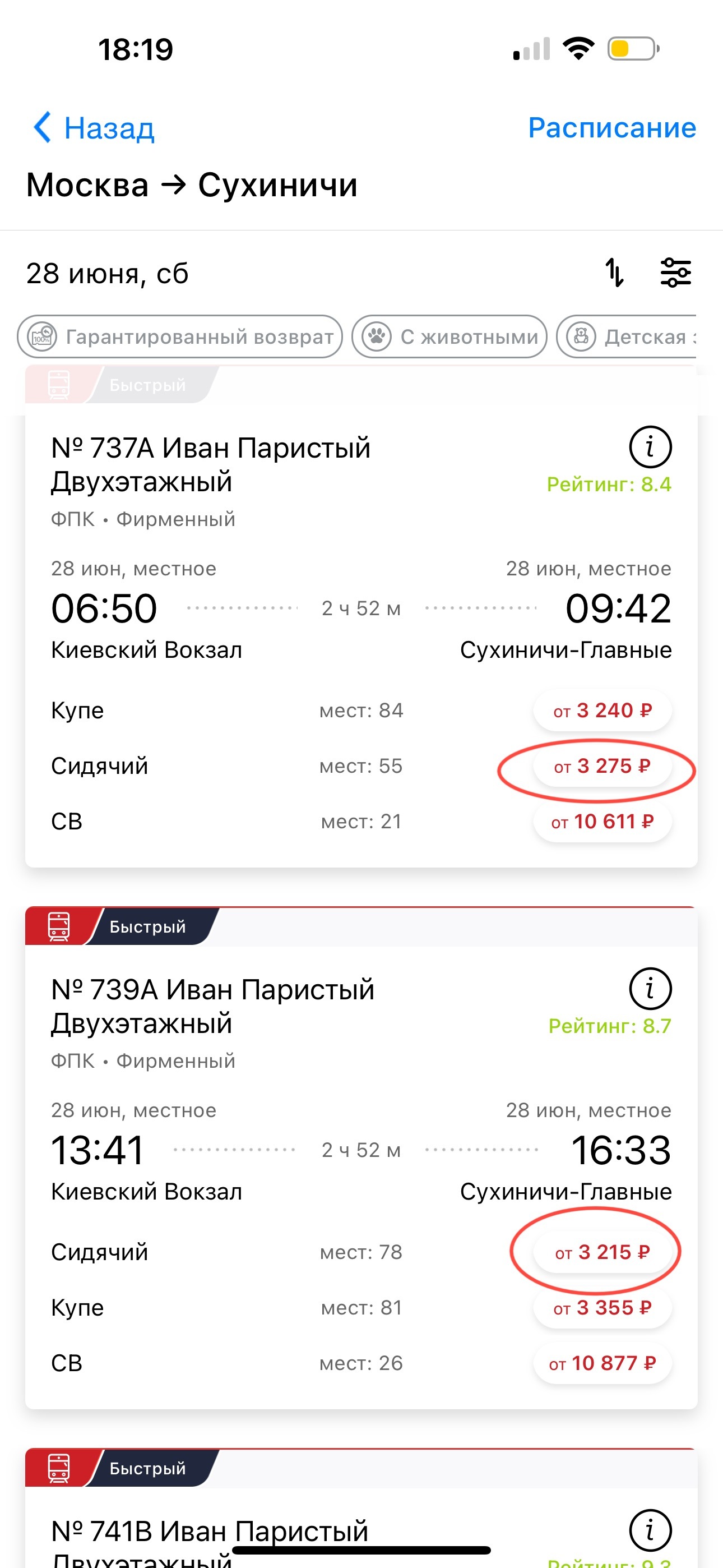Open train № 741В Иван Паристый card

pyautogui.click(x=210, y=1530)
